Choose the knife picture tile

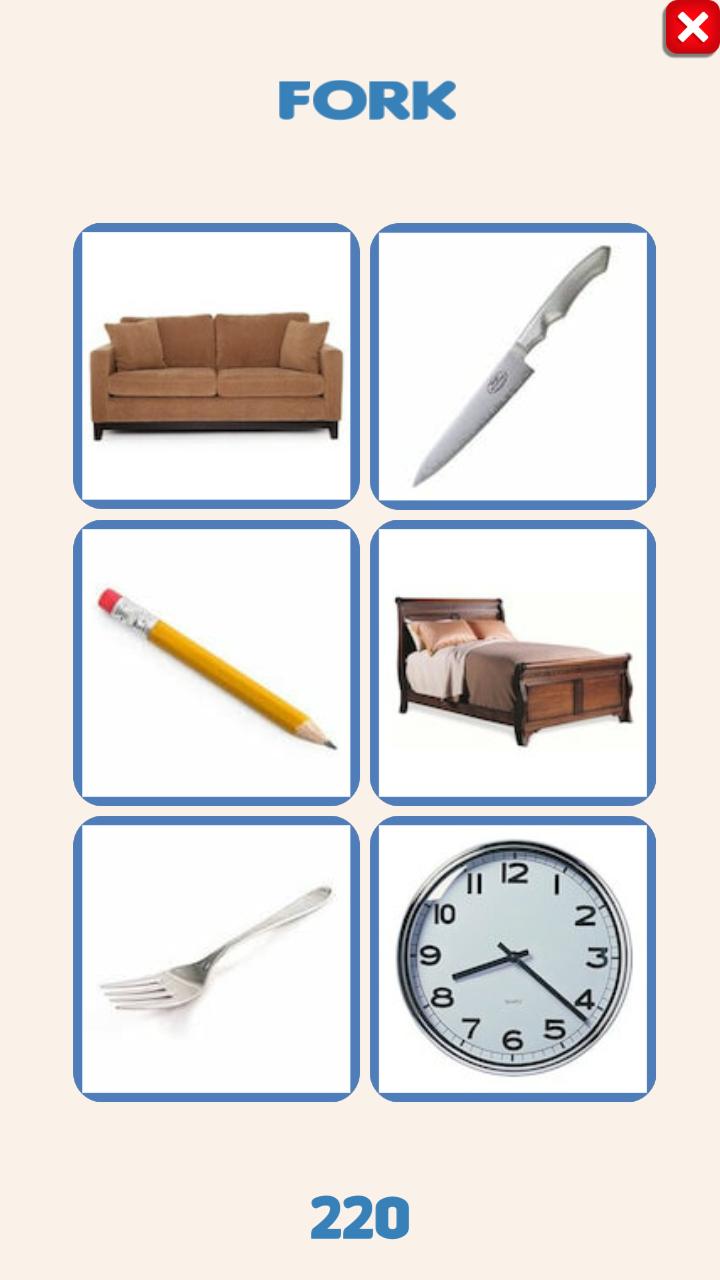(x=513, y=366)
